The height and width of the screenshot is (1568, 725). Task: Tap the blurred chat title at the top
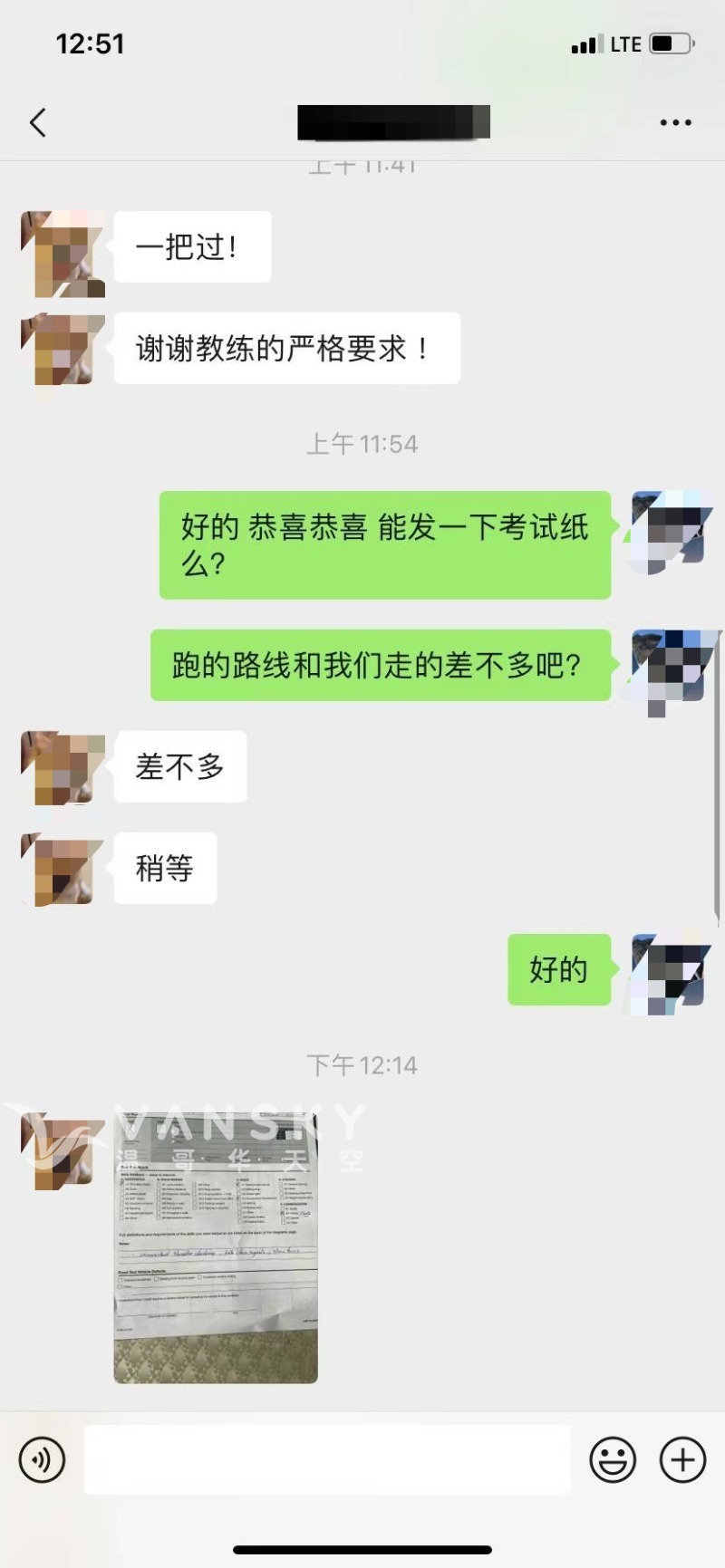coord(390,122)
